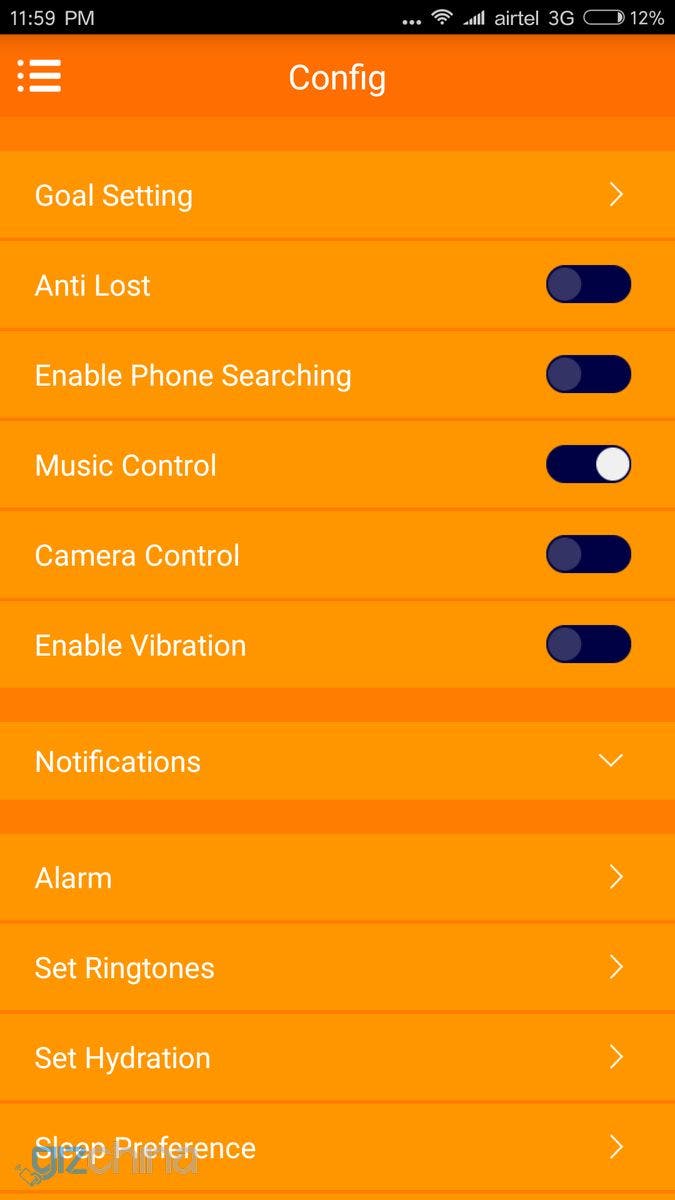The height and width of the screenshot is (1200, 675).
Task: Toggle Enable Vibration on
Action: pyautogui.click(x=588, y=644)
